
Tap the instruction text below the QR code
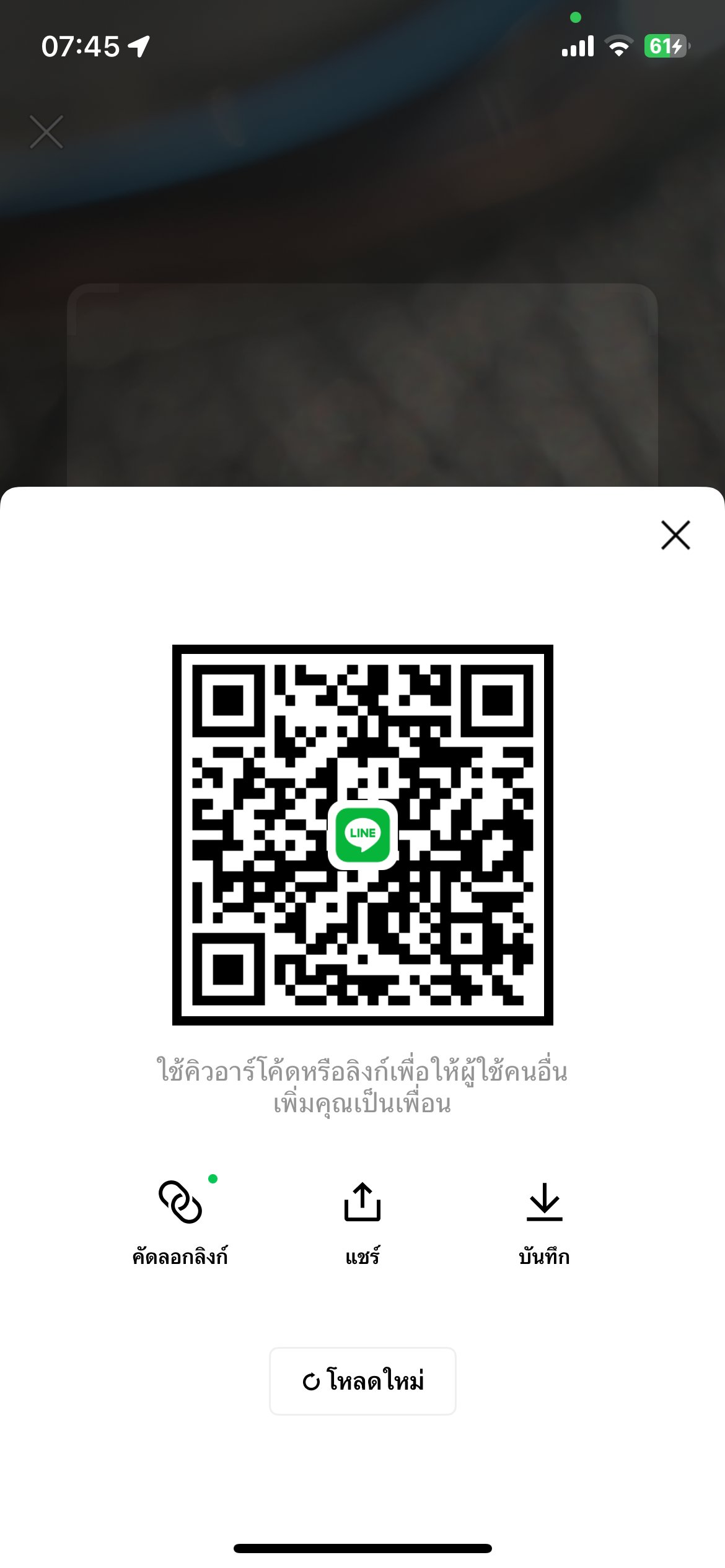[x=362, y=1081]
